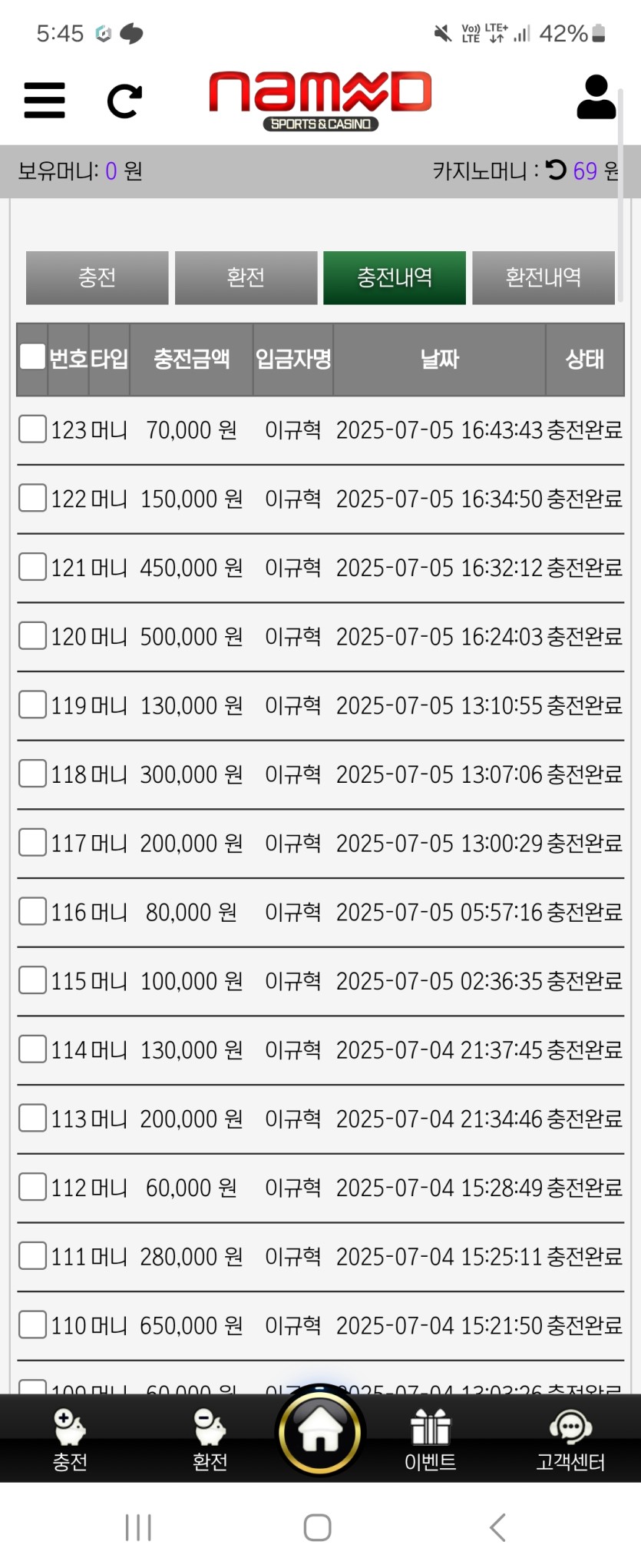Tick the checkbox for entry 117
641x1568 pixels.
[x=32, y=842]
